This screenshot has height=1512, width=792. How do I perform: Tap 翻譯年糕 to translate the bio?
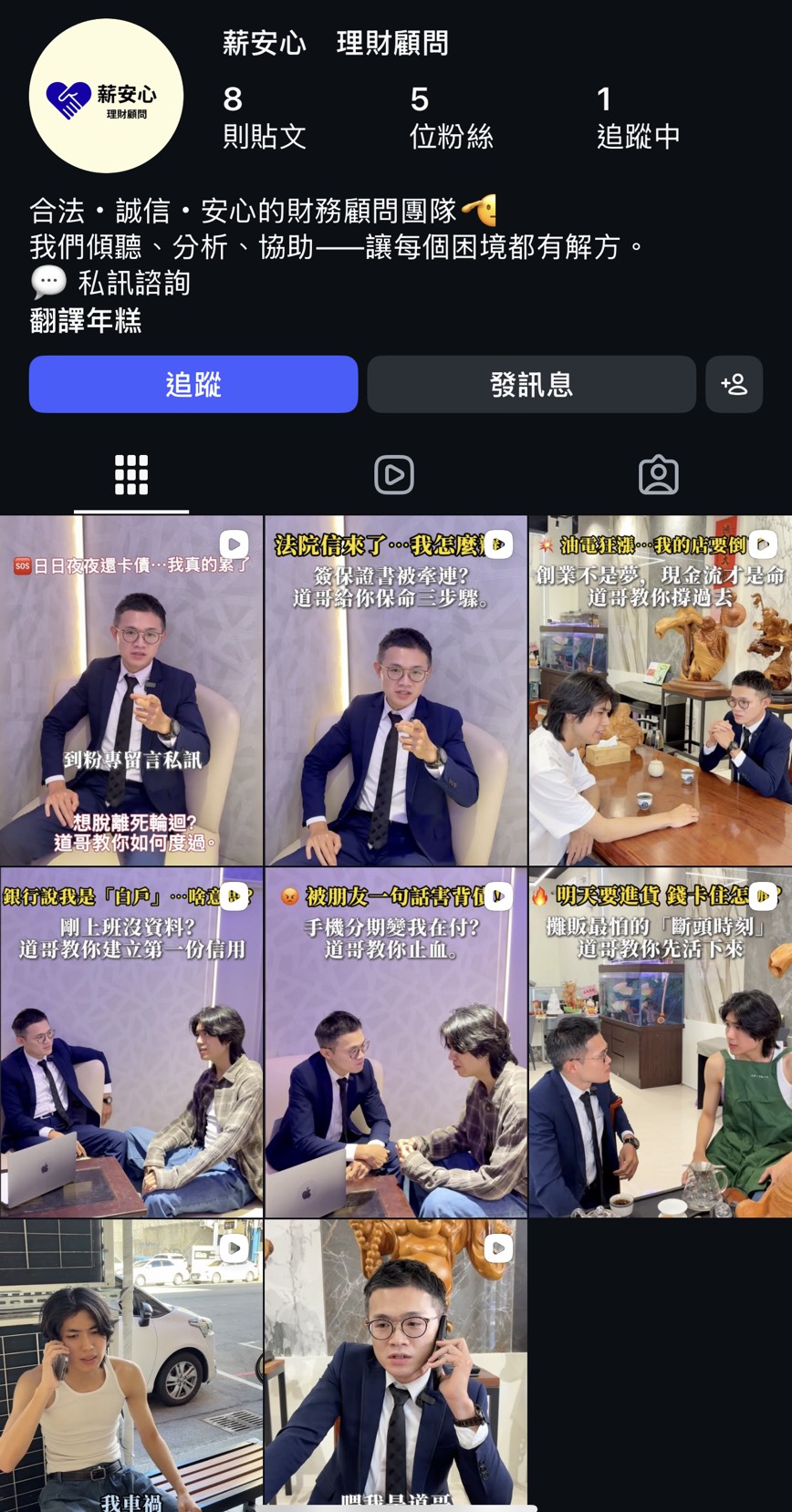(86, 320)
